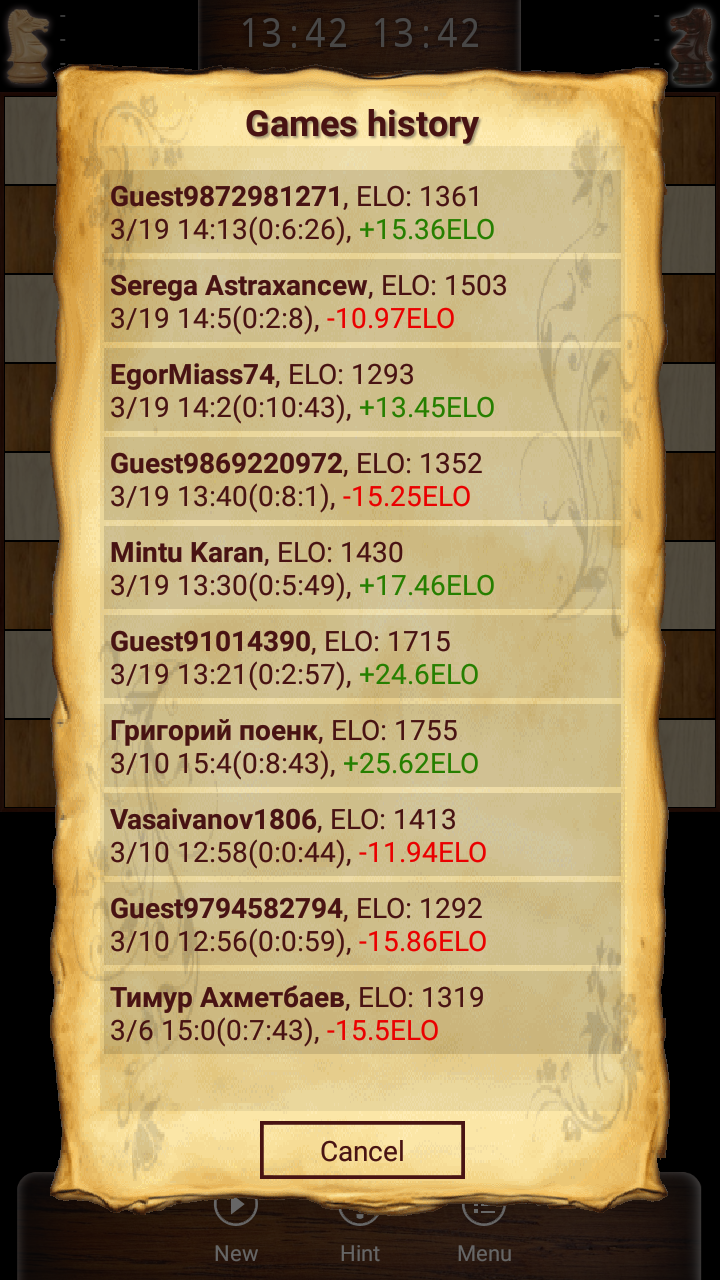Screen dimensions: 720x1280
Task: Select the Serega Astraxancew game entry
Action: point(362,302)
